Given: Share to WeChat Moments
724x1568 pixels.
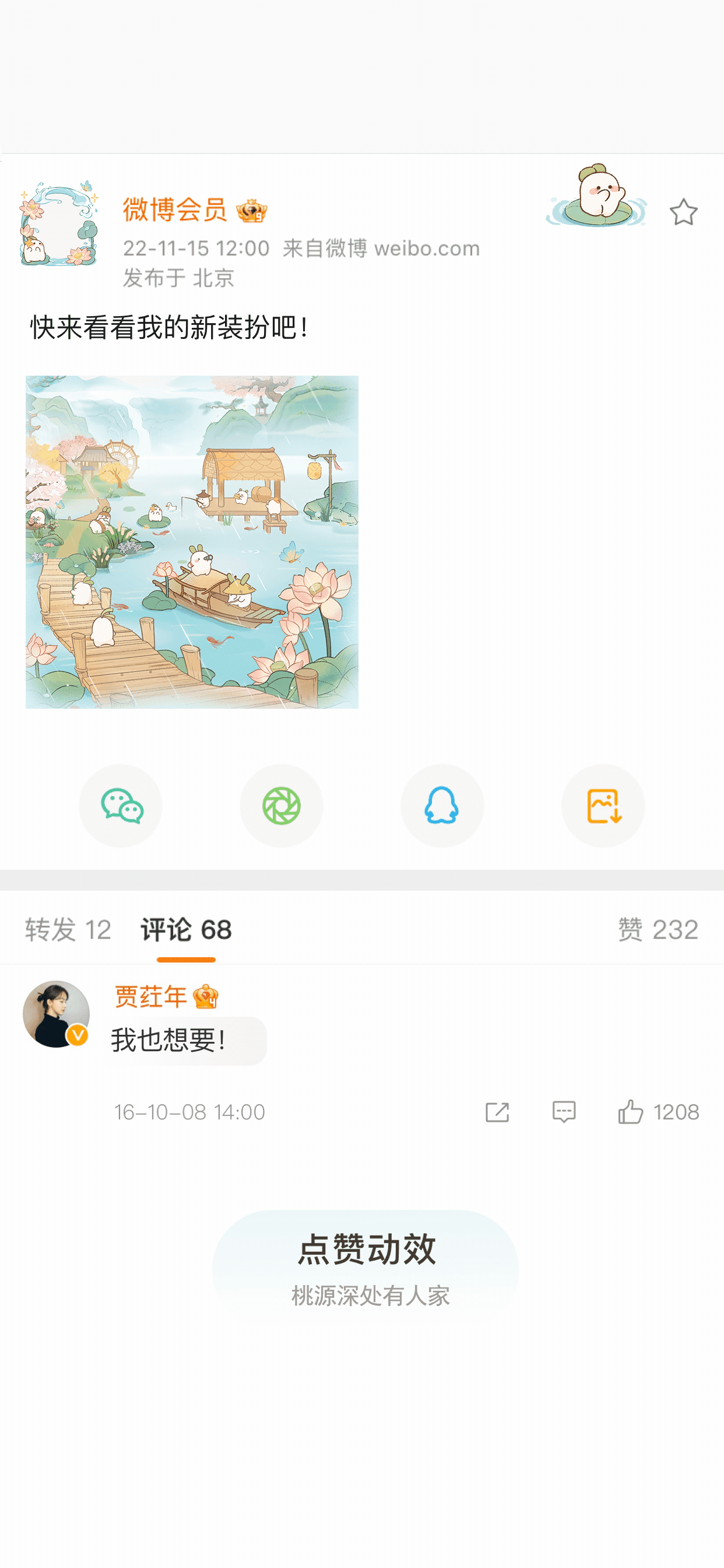Looking at the screenshot, I should point(281,806).
